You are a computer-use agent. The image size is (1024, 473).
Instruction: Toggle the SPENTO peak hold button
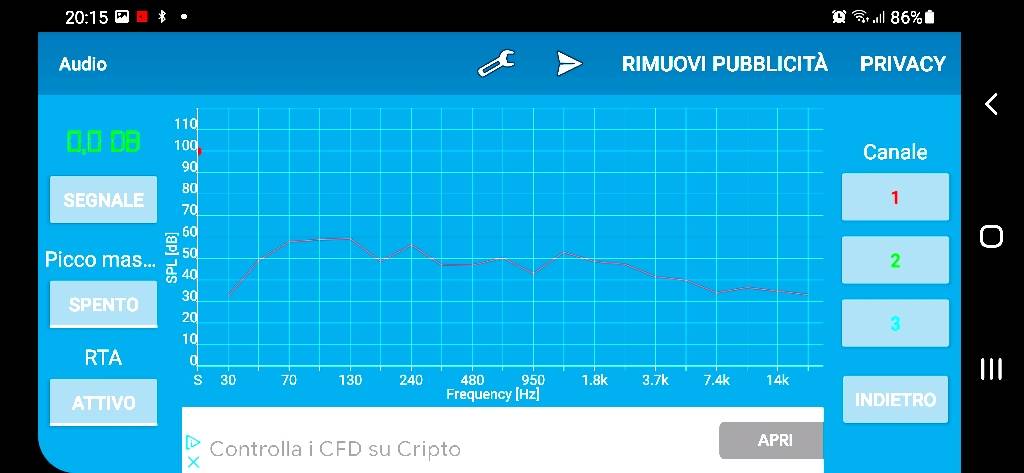104,304
